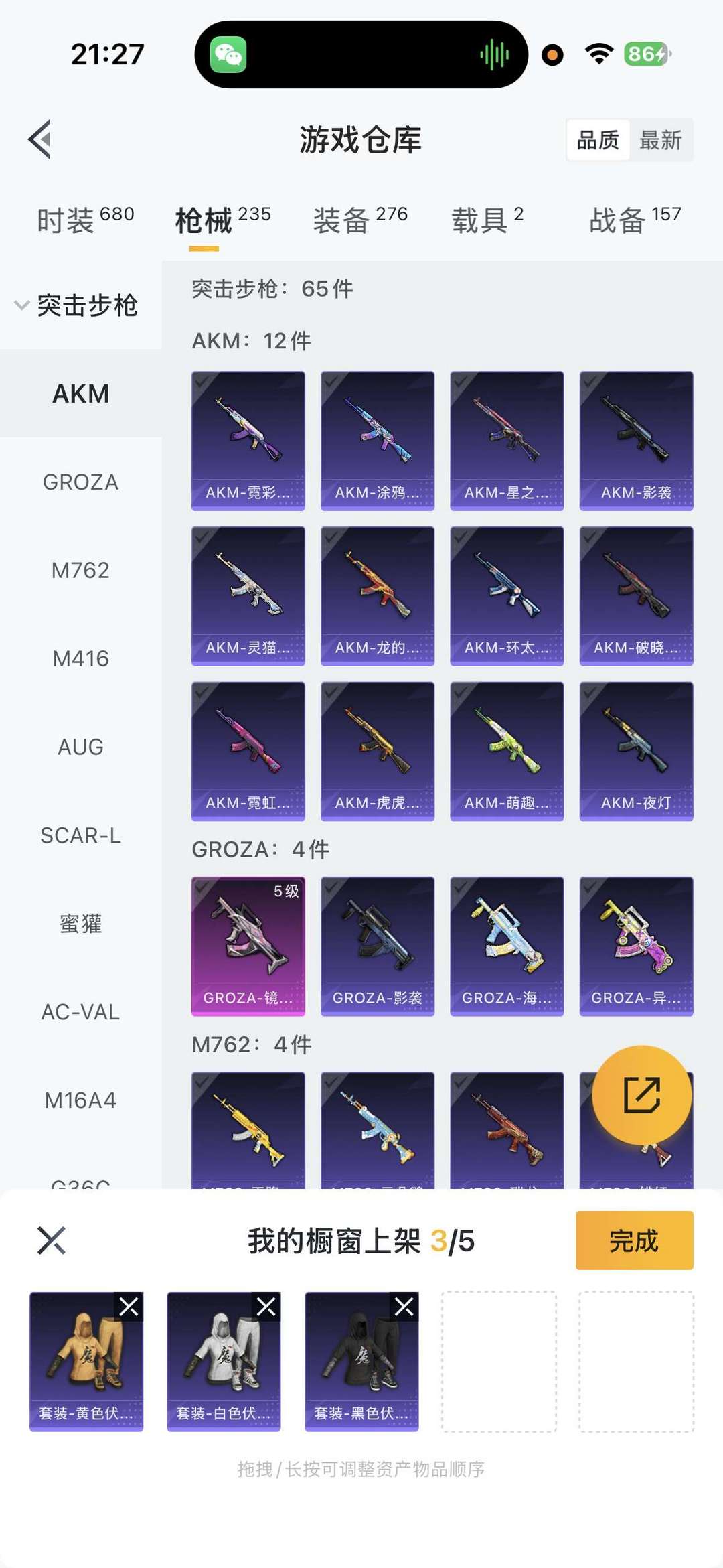Remove 套装-黄色伏 from the showcase
The width and height of the screenshot is (723, 1568).
[x=129, y=1306]
